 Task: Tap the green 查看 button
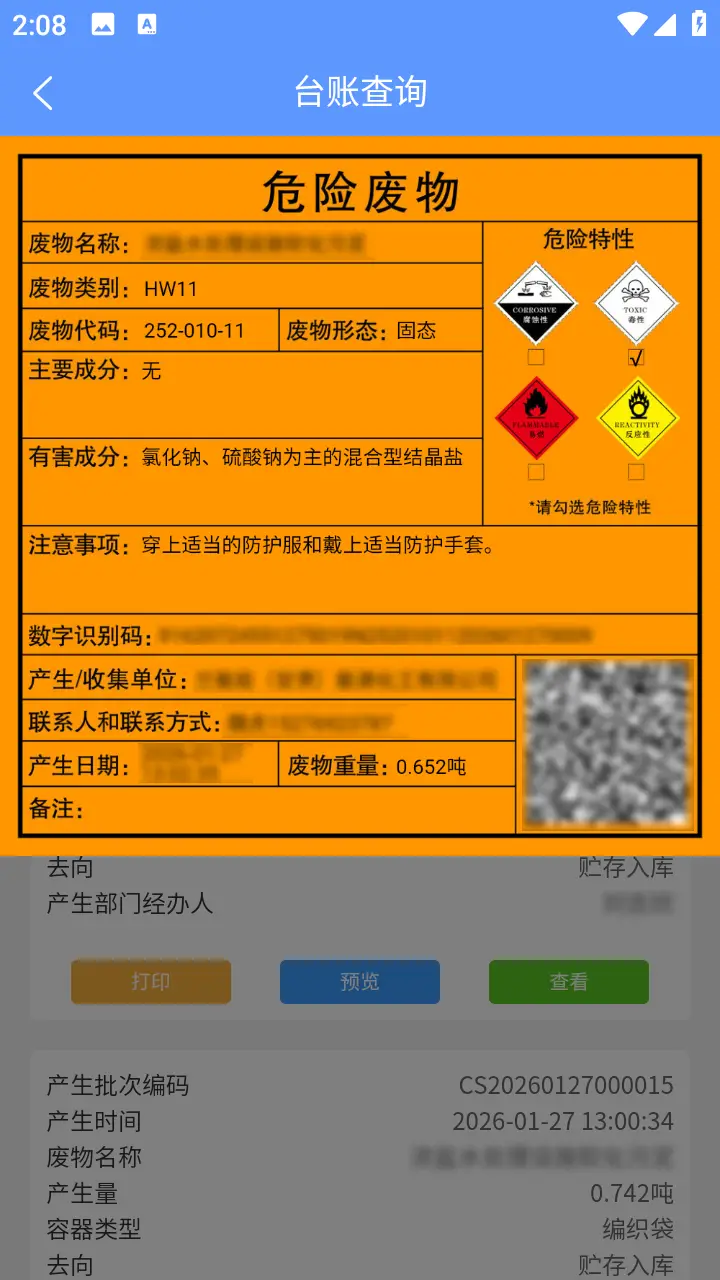[568, 982]
